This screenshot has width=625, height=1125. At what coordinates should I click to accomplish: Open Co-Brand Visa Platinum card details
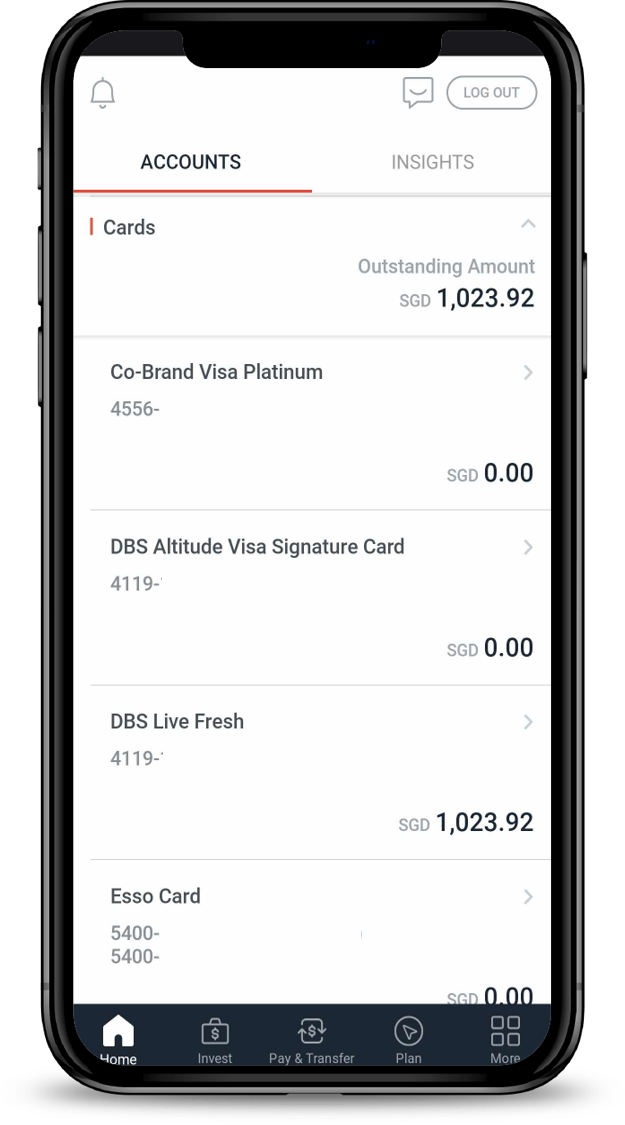coord(320,420)
